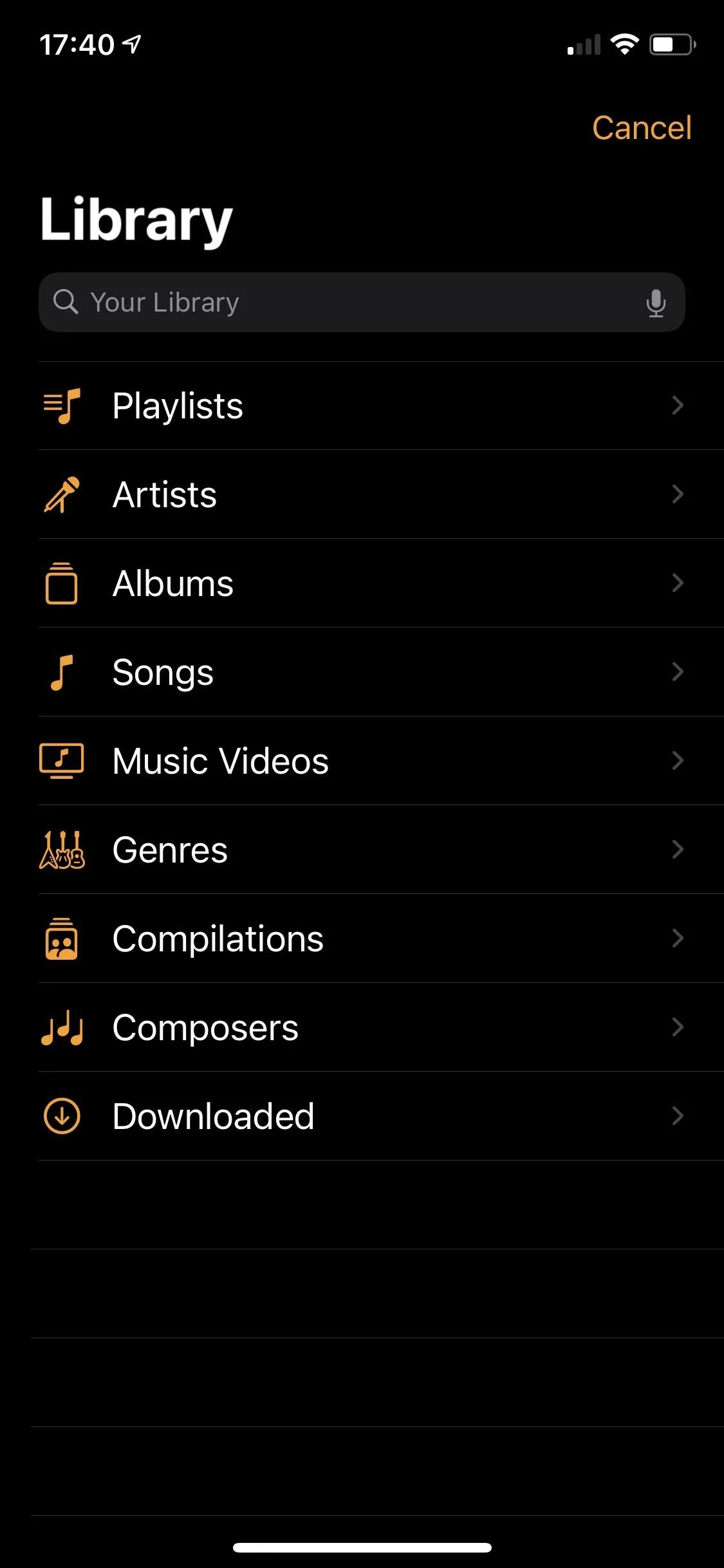The width and height of the screenshot is (724, 1568).
Task: Go to Songs
Action: 381,672
